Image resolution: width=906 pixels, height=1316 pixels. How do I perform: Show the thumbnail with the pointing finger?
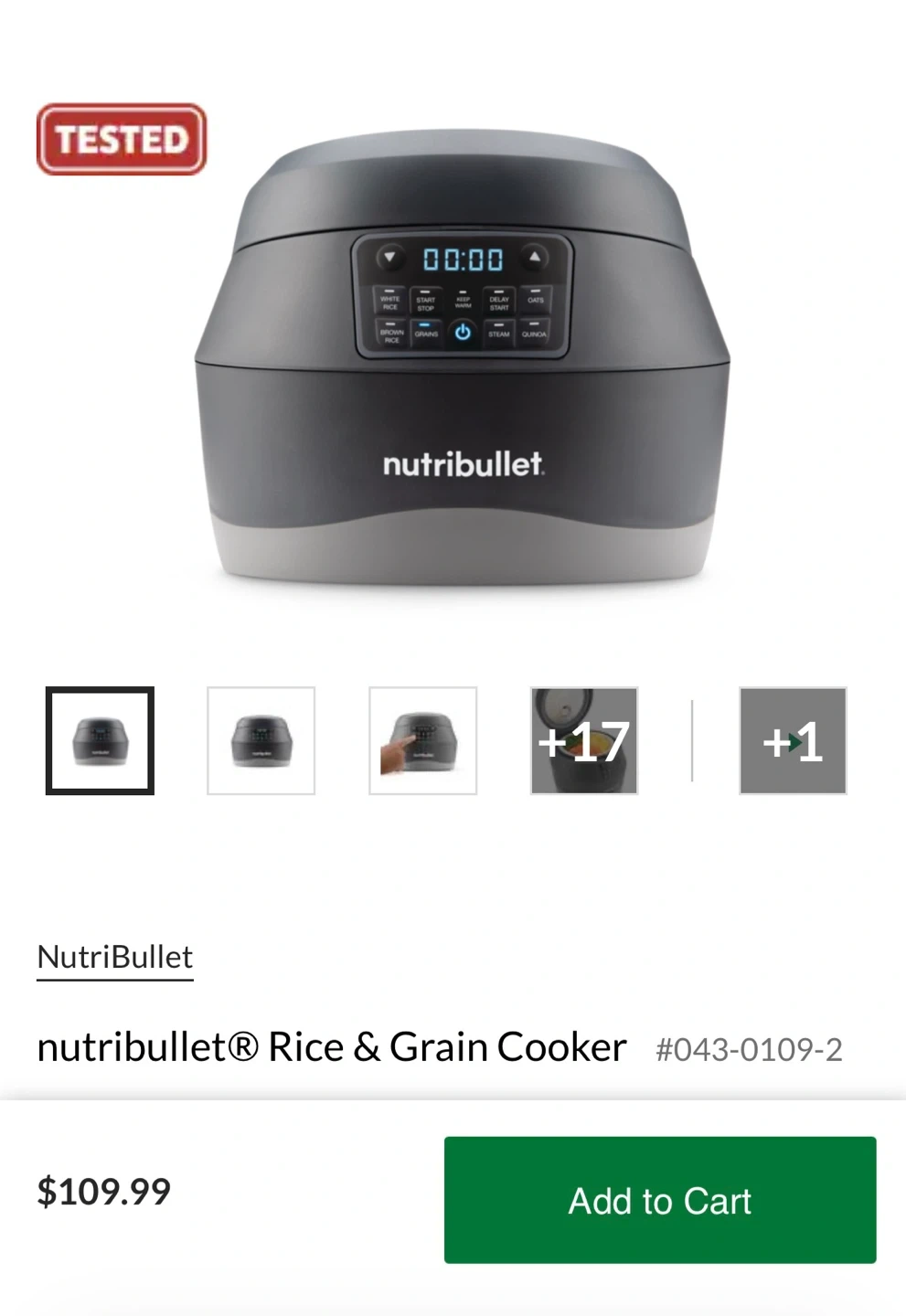pos(422,740)
